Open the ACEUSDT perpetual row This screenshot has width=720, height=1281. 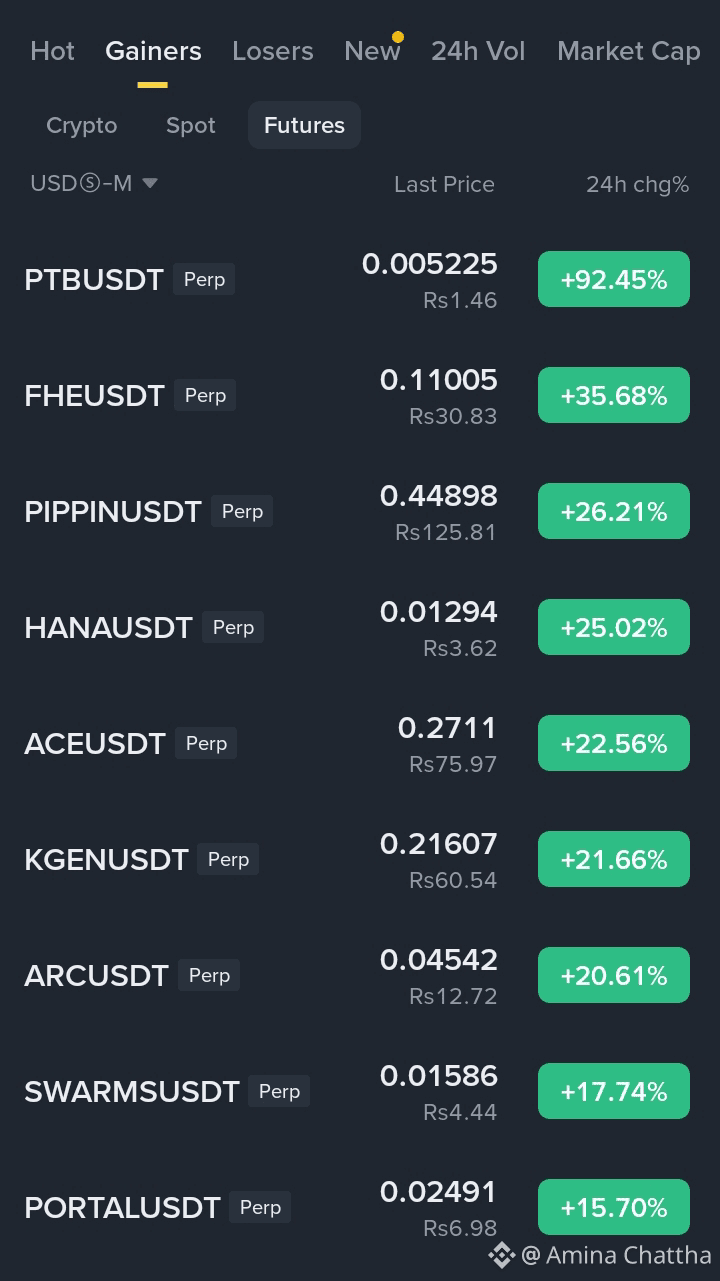[360, 744]
